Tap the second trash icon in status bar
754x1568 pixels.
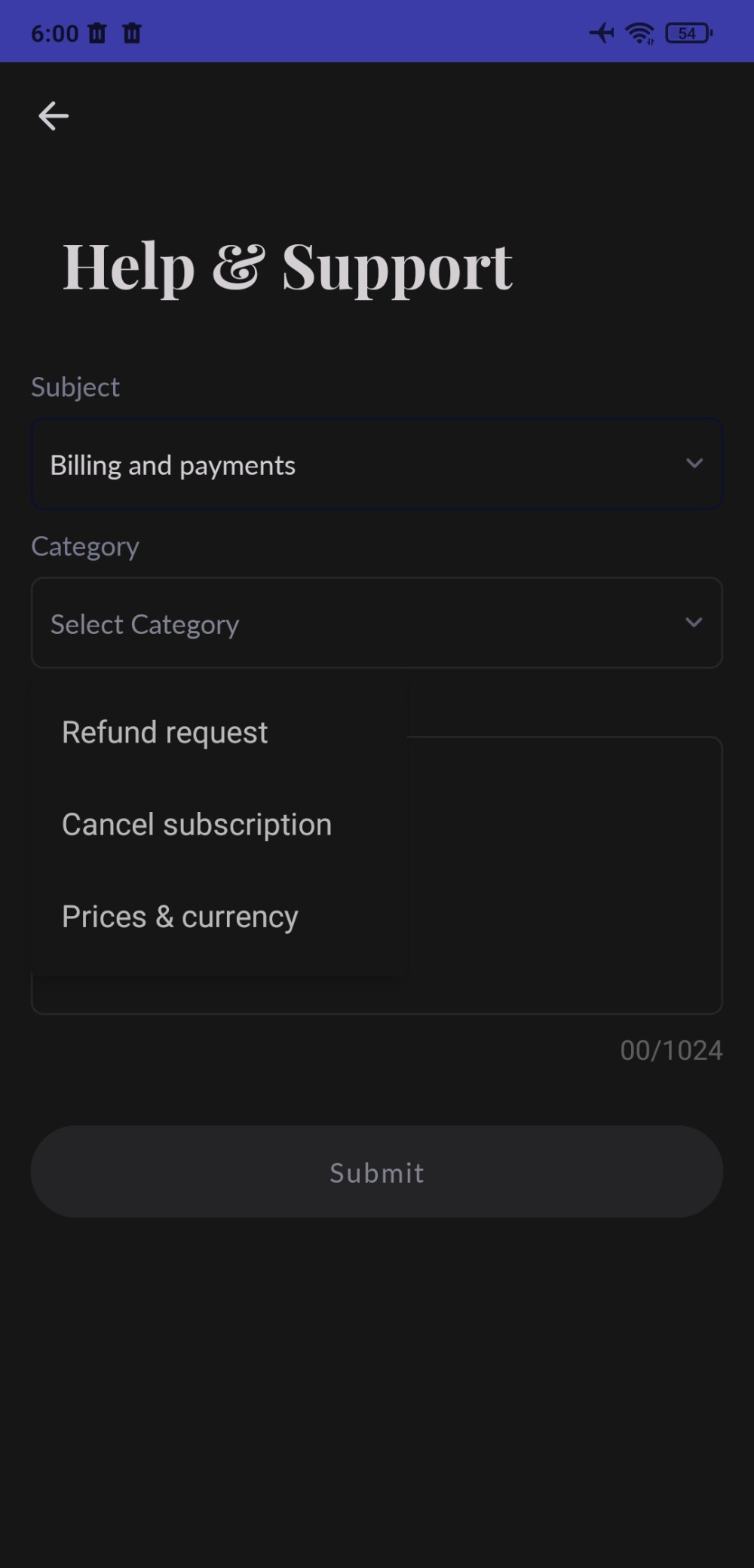[133, 32]
